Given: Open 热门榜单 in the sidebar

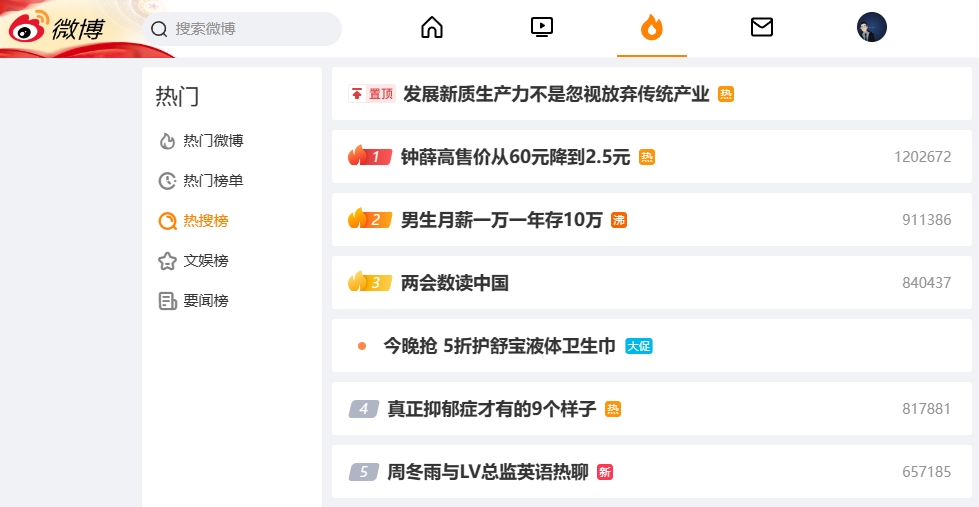Looking at the screenshot, I should pyautogui.click(x=212, y=181).
